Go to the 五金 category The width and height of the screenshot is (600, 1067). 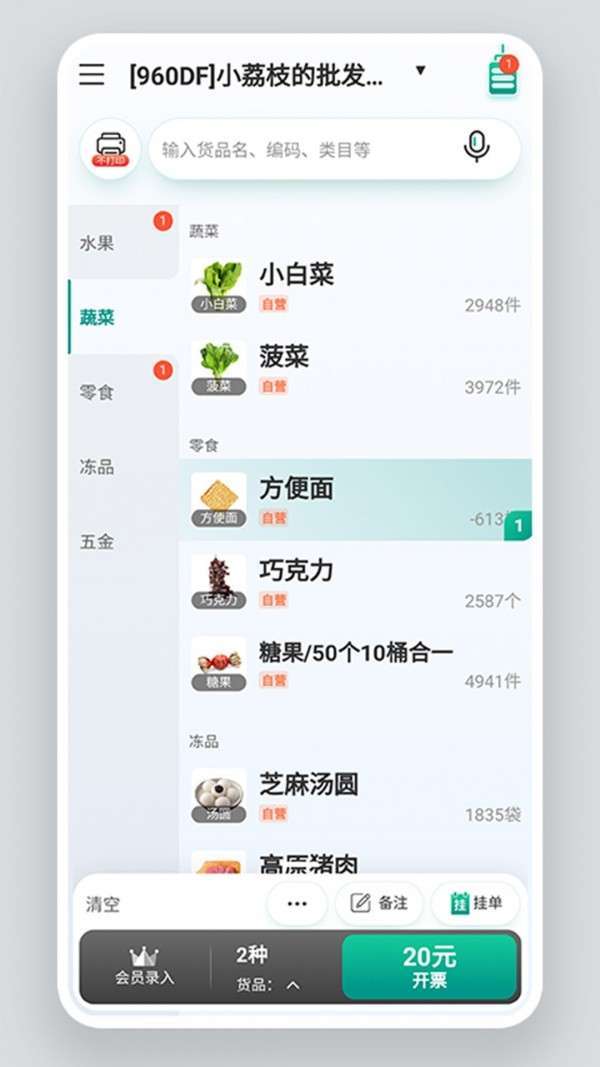tap(98, 542)
